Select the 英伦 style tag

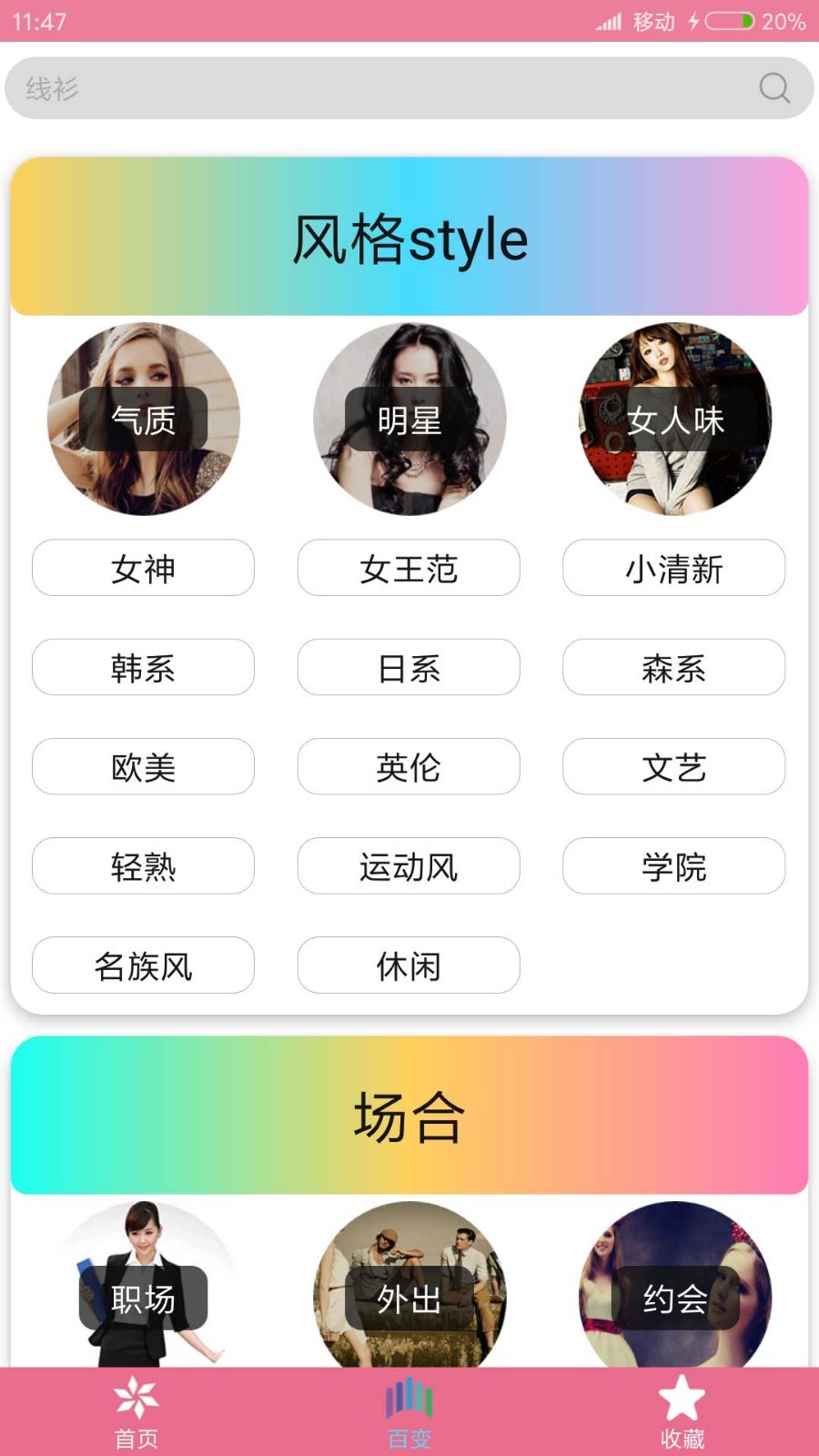(409, 766)
